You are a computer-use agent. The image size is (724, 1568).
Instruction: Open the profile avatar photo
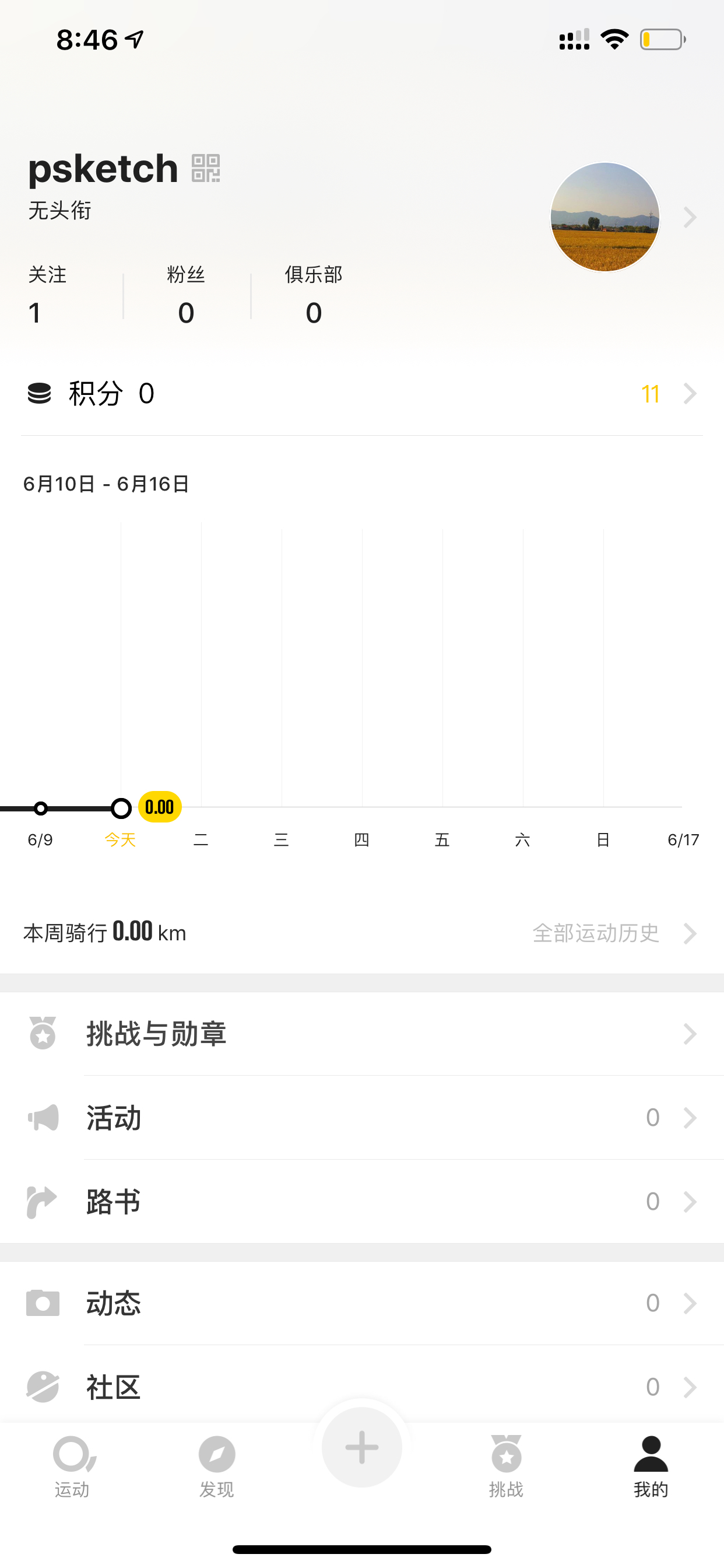point(604,218)
